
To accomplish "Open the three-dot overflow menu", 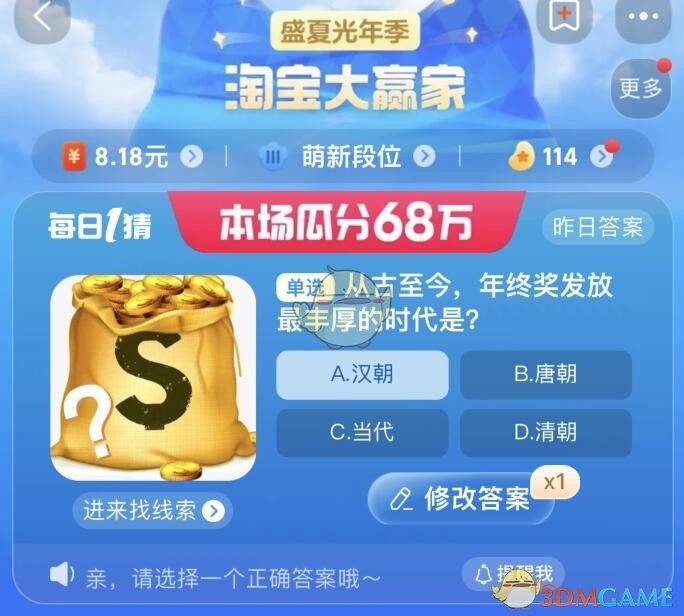I will 643,17.
